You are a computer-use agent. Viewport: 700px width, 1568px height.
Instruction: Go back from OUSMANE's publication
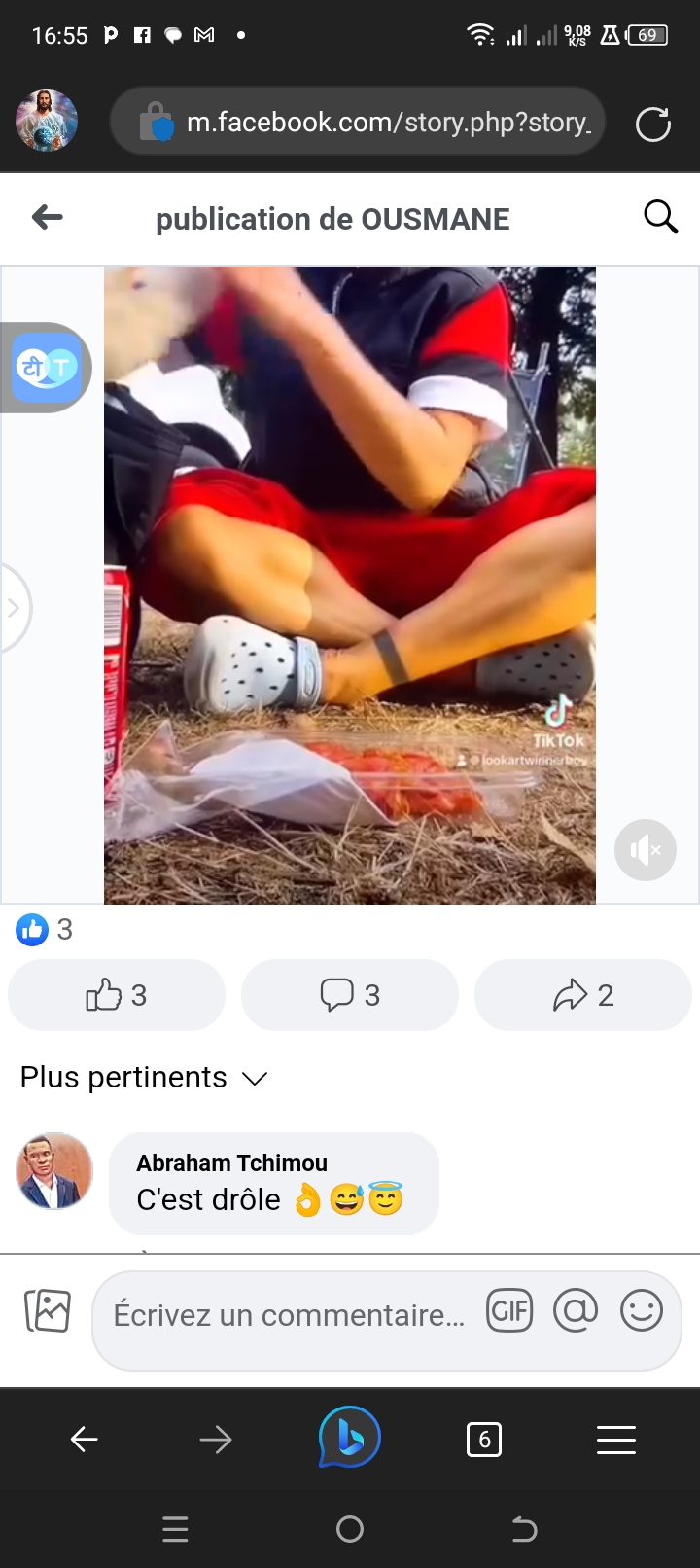point(47,217)
